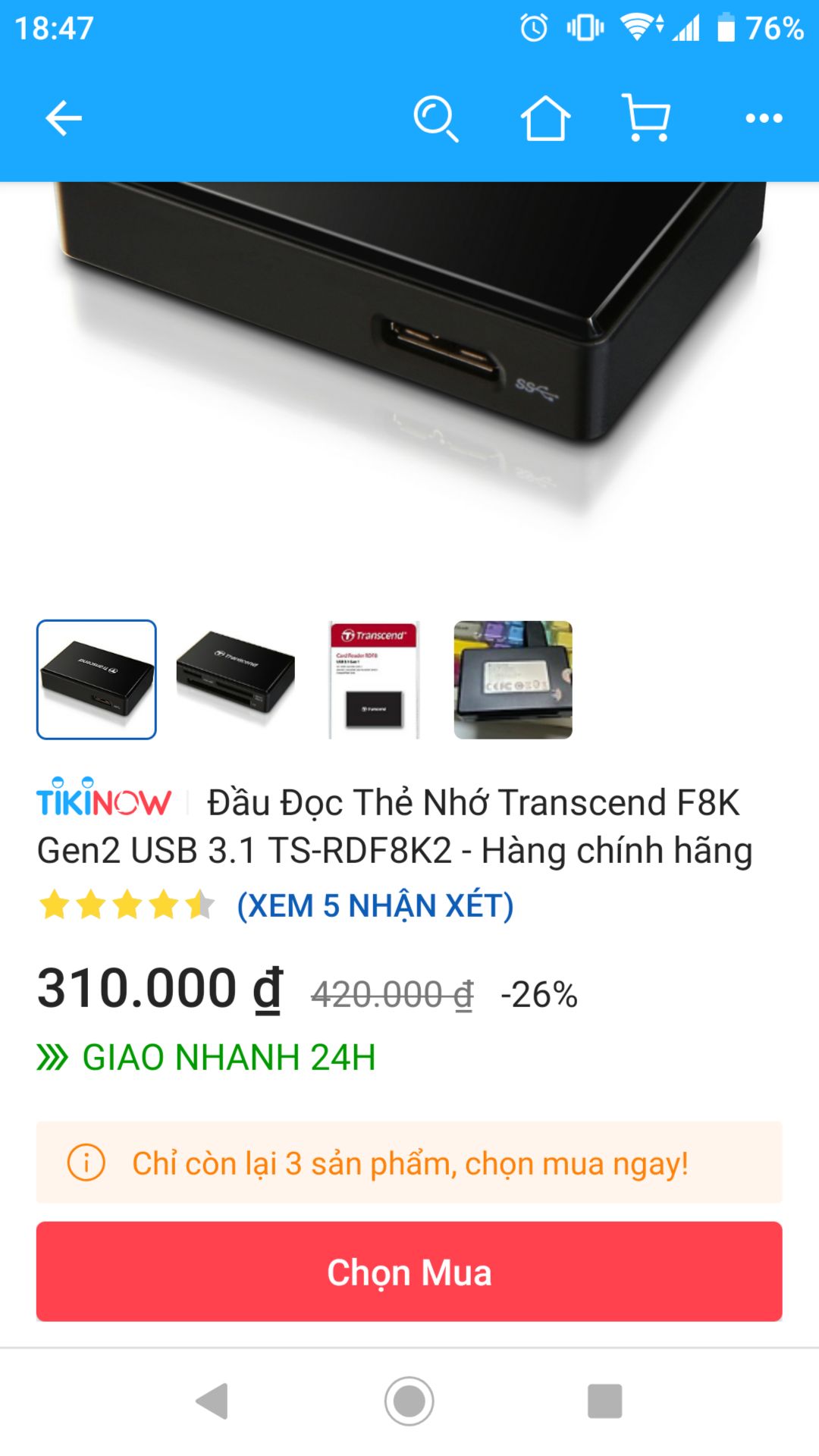Select the last thumbnail showing device underside

pyautogui.click(x=513, y=680)
